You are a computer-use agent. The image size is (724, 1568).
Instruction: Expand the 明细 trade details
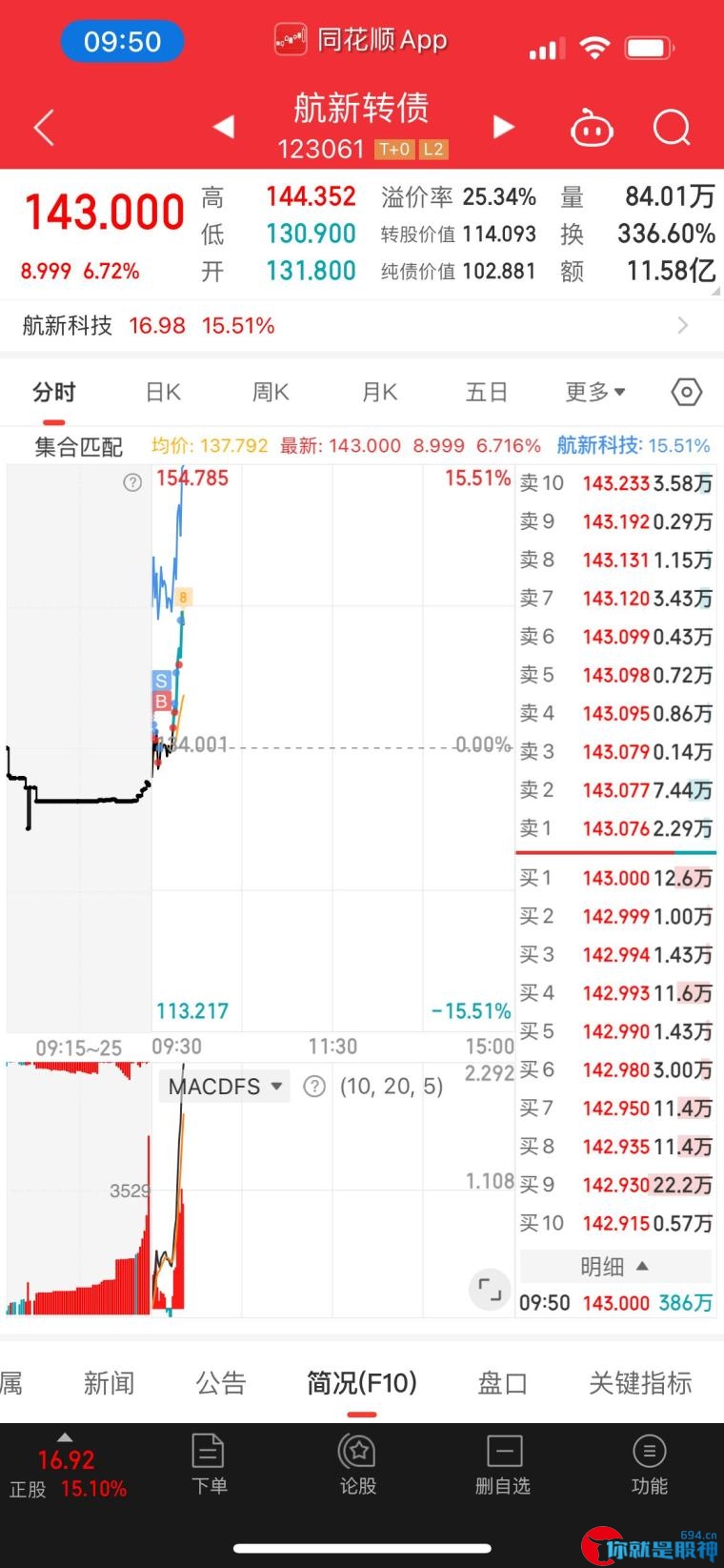pyautogui.click(x=615, y=1266)
